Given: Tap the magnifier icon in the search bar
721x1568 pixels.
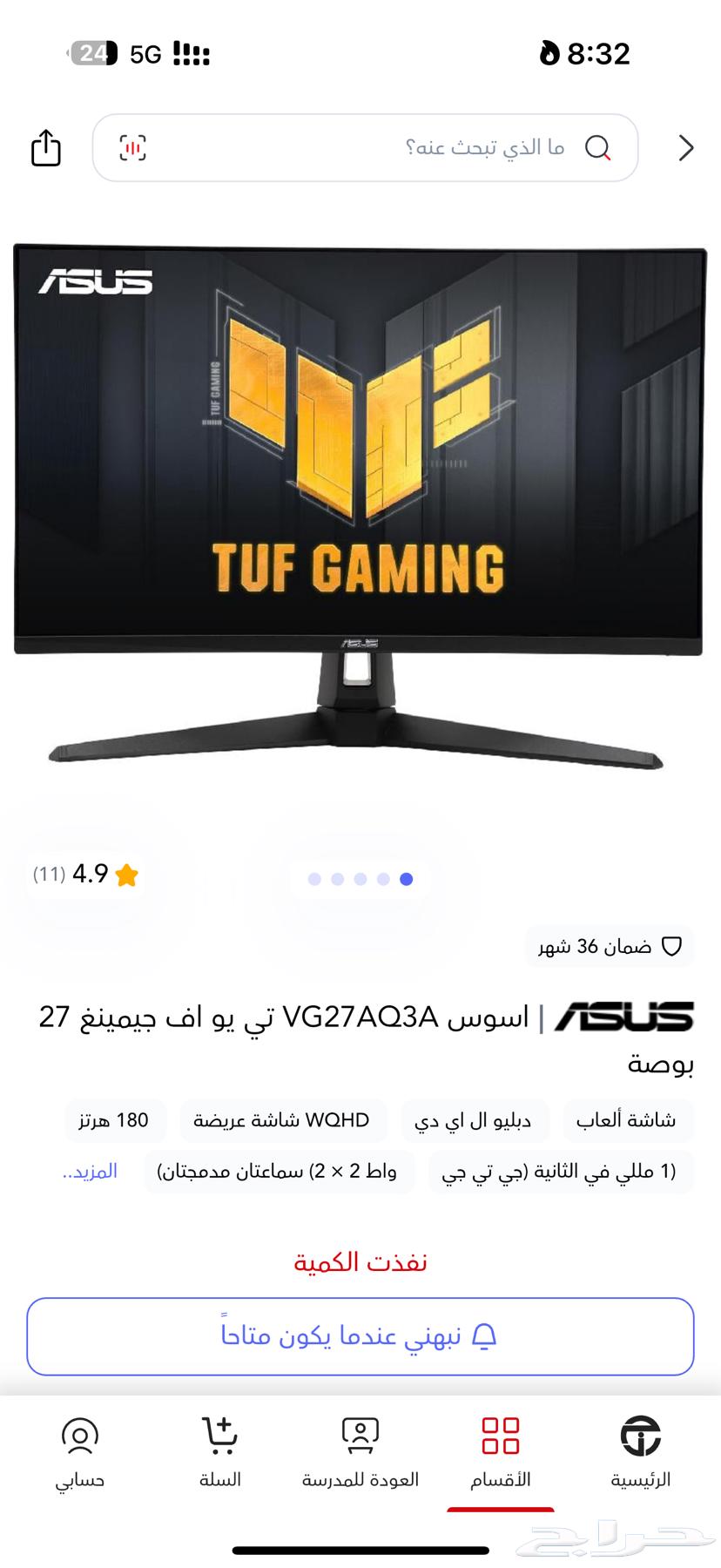Looking at the screenshot, I should [x=600, y=147].
